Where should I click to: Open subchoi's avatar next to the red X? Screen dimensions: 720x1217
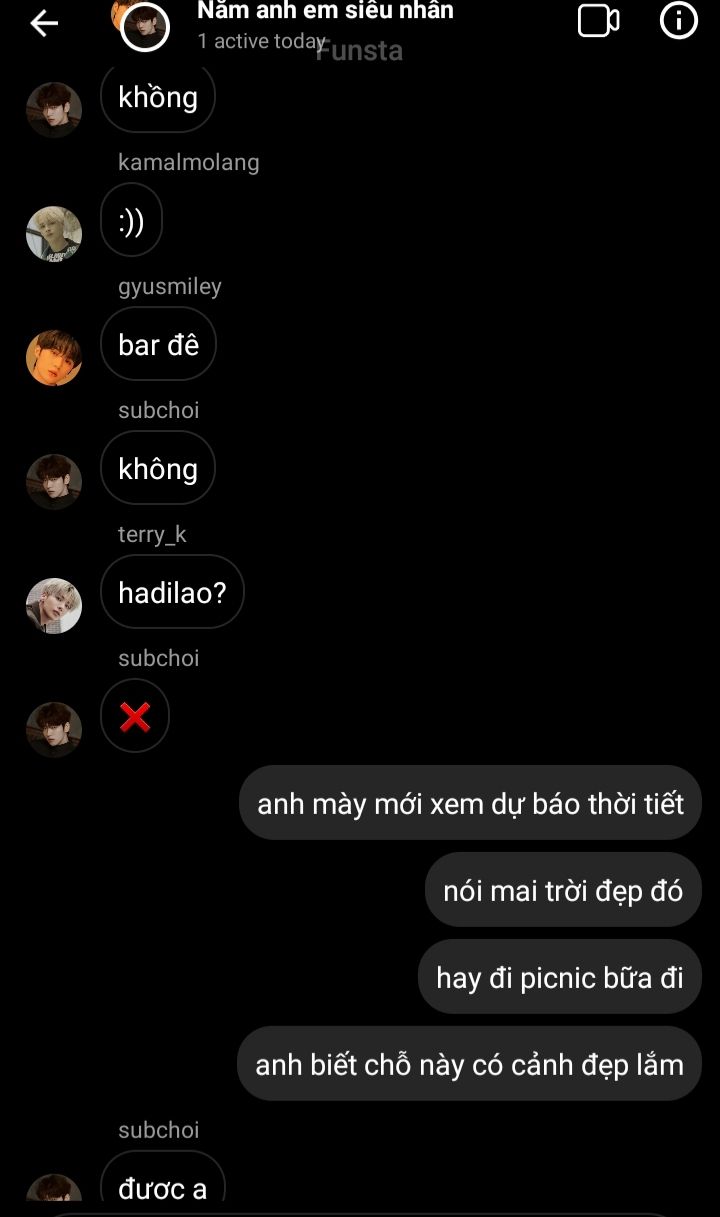54,730
